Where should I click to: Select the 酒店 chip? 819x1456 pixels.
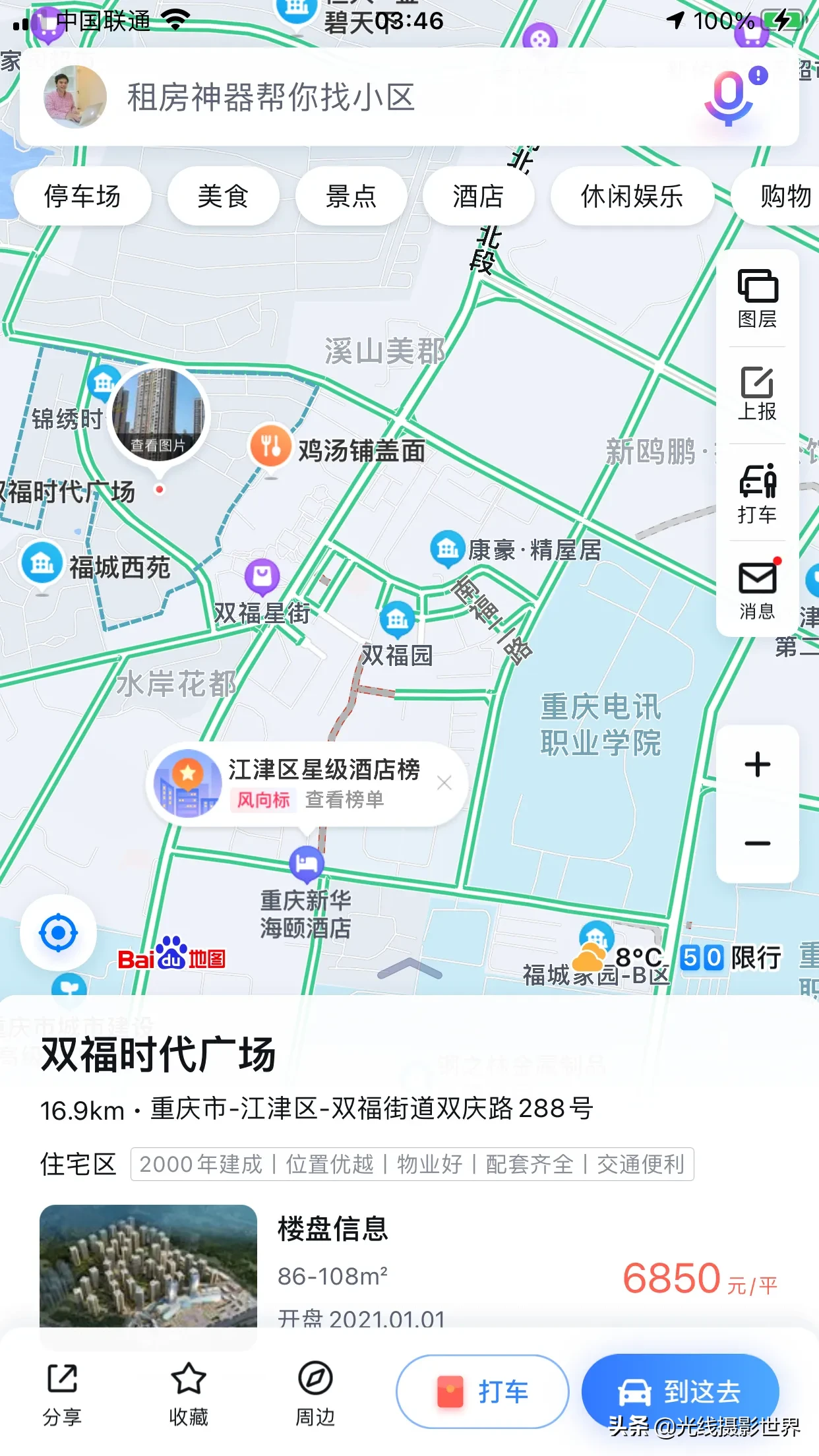pos(478,196)
